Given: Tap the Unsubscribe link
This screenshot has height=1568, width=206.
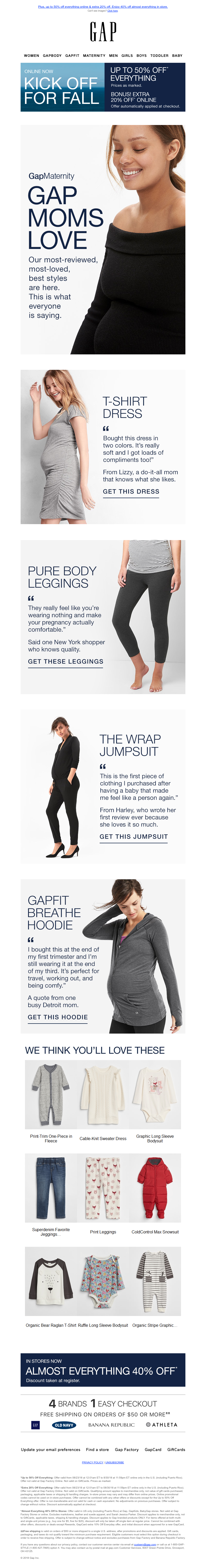Looking at the screenshot, I should pyautogui.click(x=115, y=1462).
